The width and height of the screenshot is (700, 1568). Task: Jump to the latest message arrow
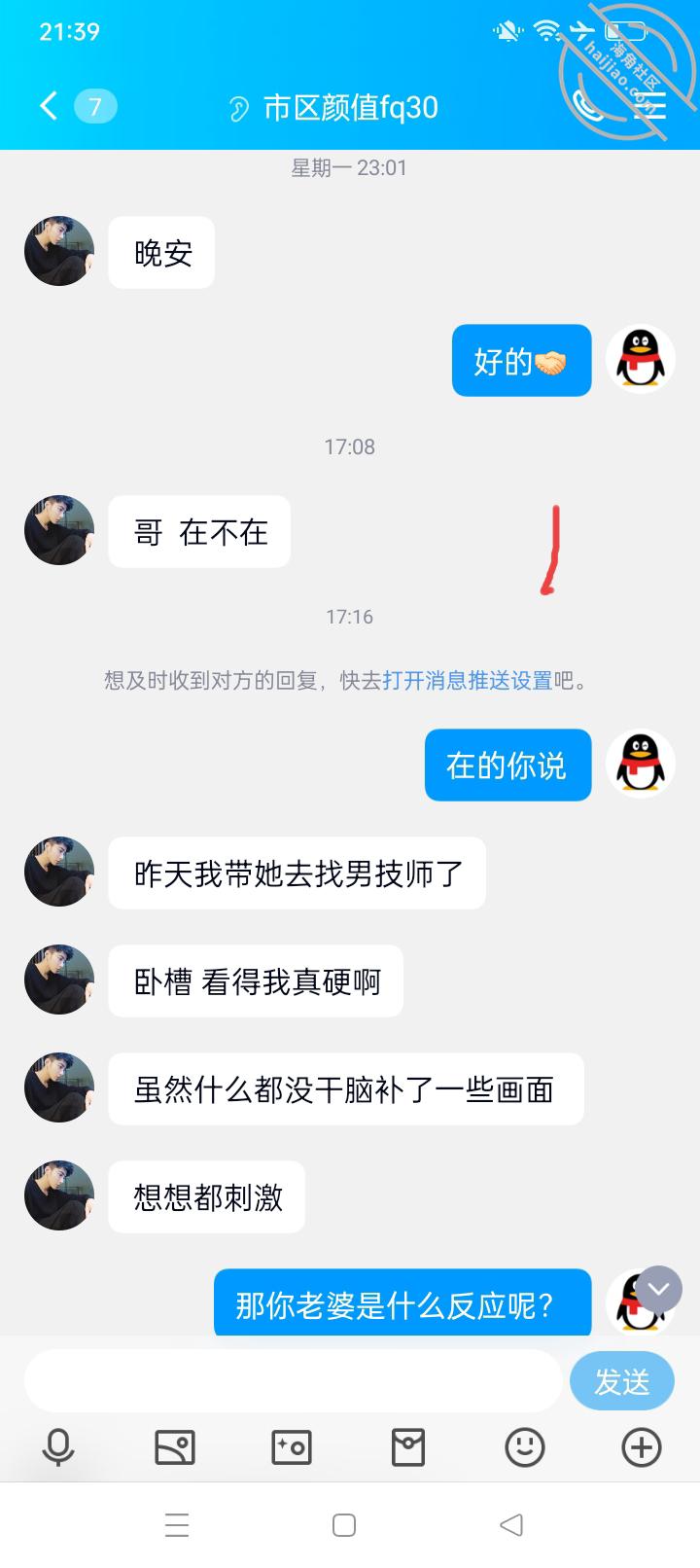tap(658, 1290)
